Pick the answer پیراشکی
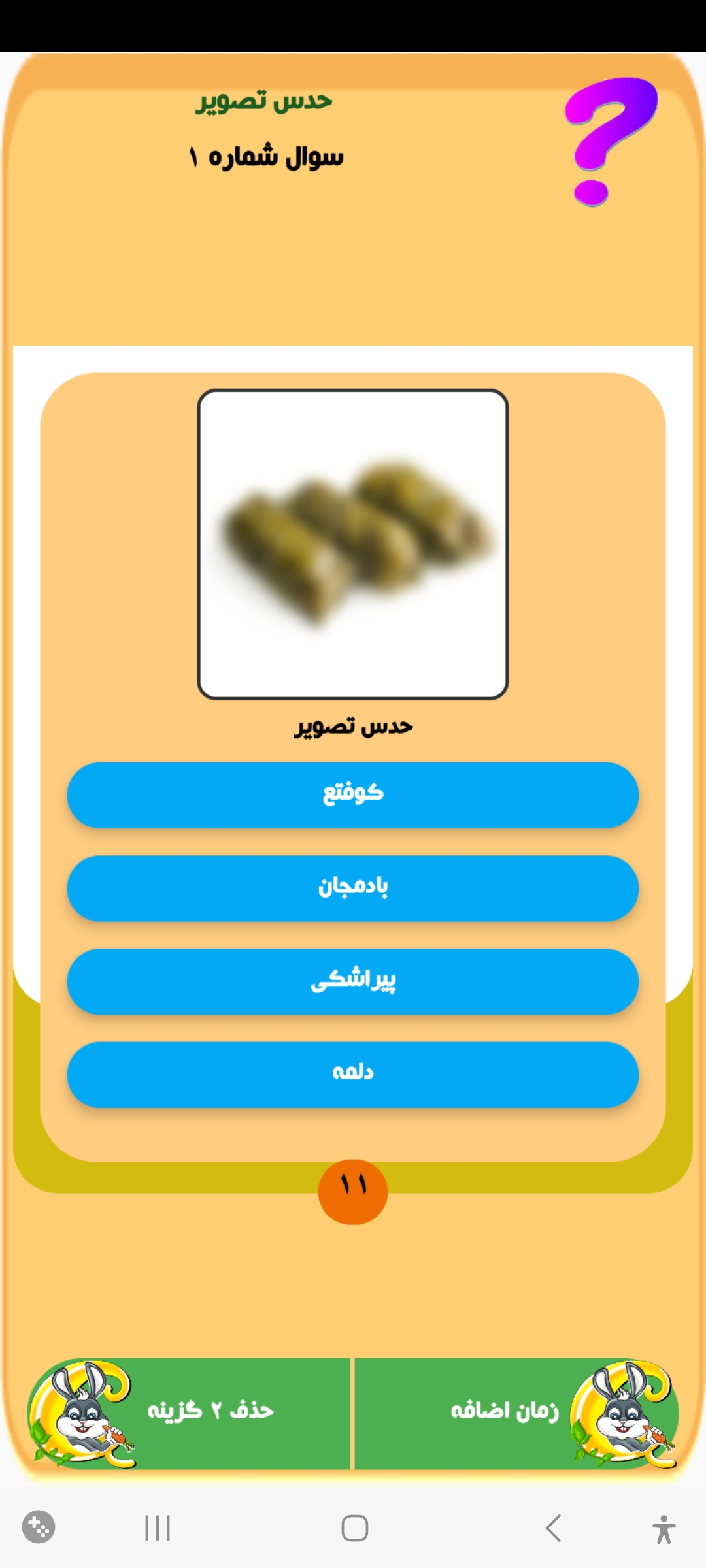This screenshot has height=1568, width=706. [353, 981]
